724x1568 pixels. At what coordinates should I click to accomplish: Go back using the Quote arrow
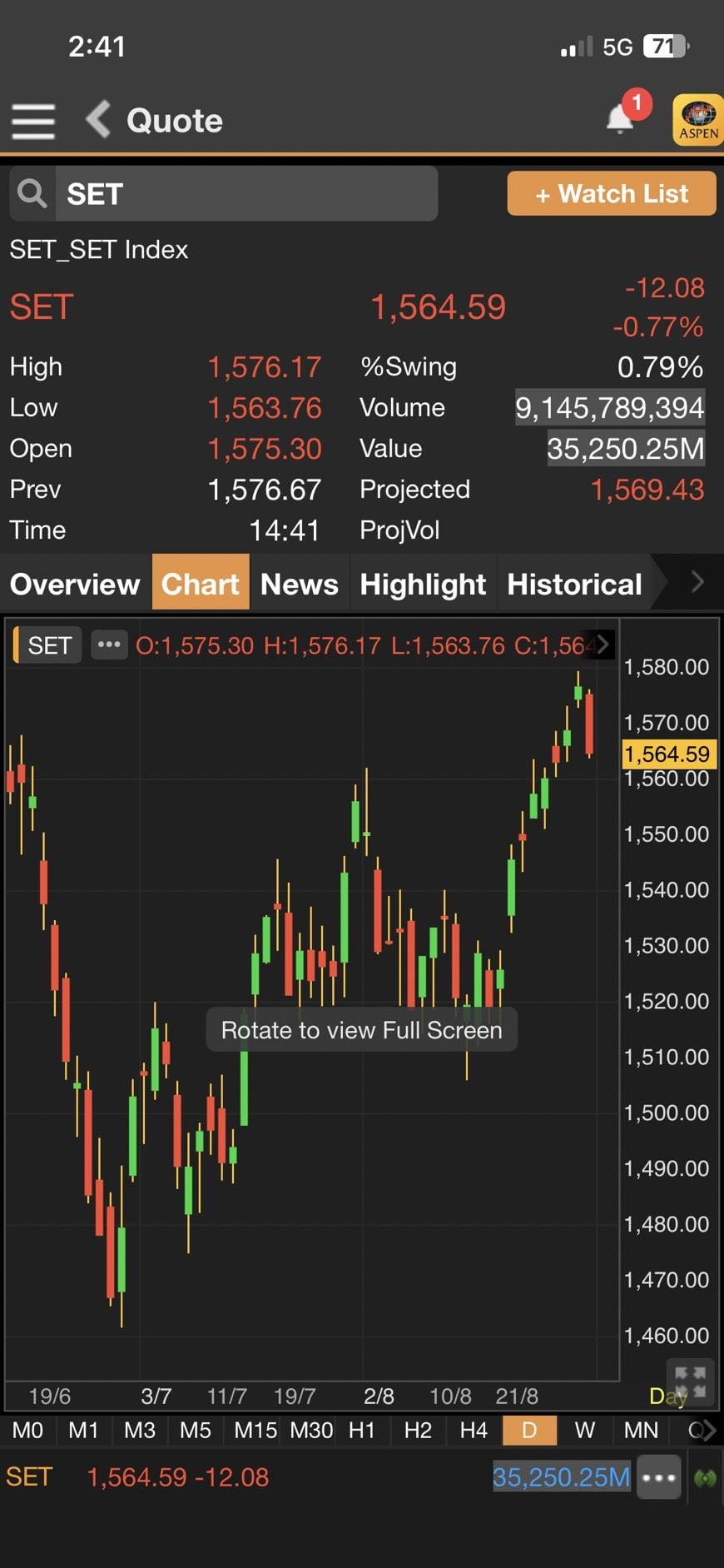(99, 119)
